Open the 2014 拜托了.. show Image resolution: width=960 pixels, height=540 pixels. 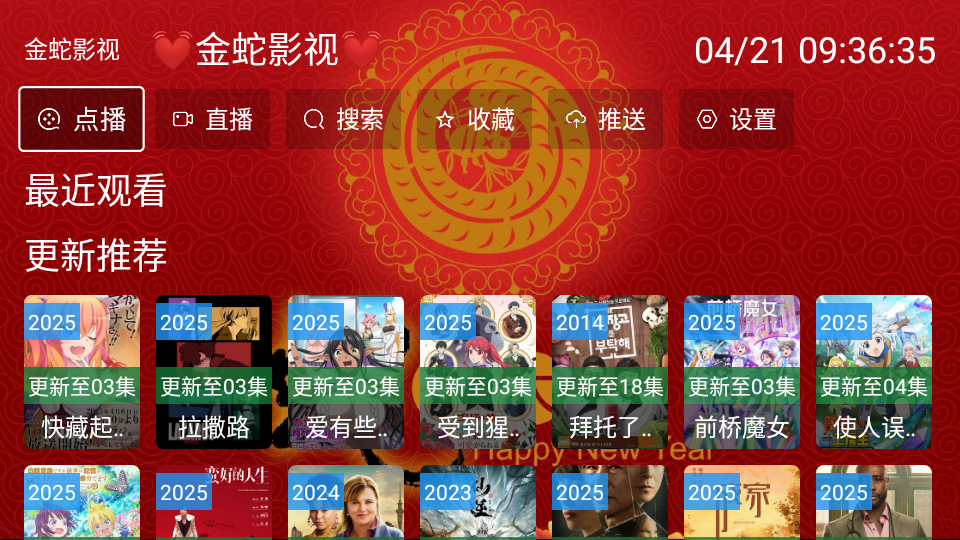[x=610, y=372]
